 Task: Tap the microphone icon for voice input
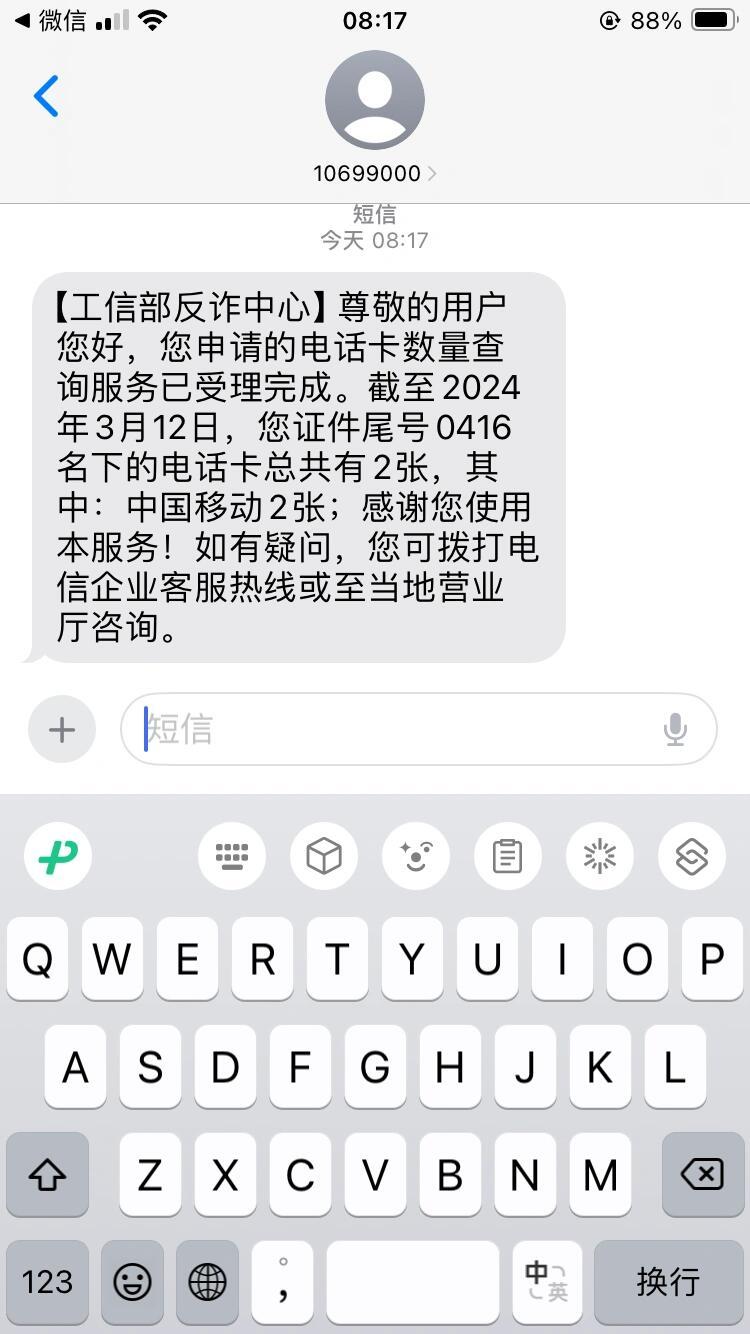point(676,729)
